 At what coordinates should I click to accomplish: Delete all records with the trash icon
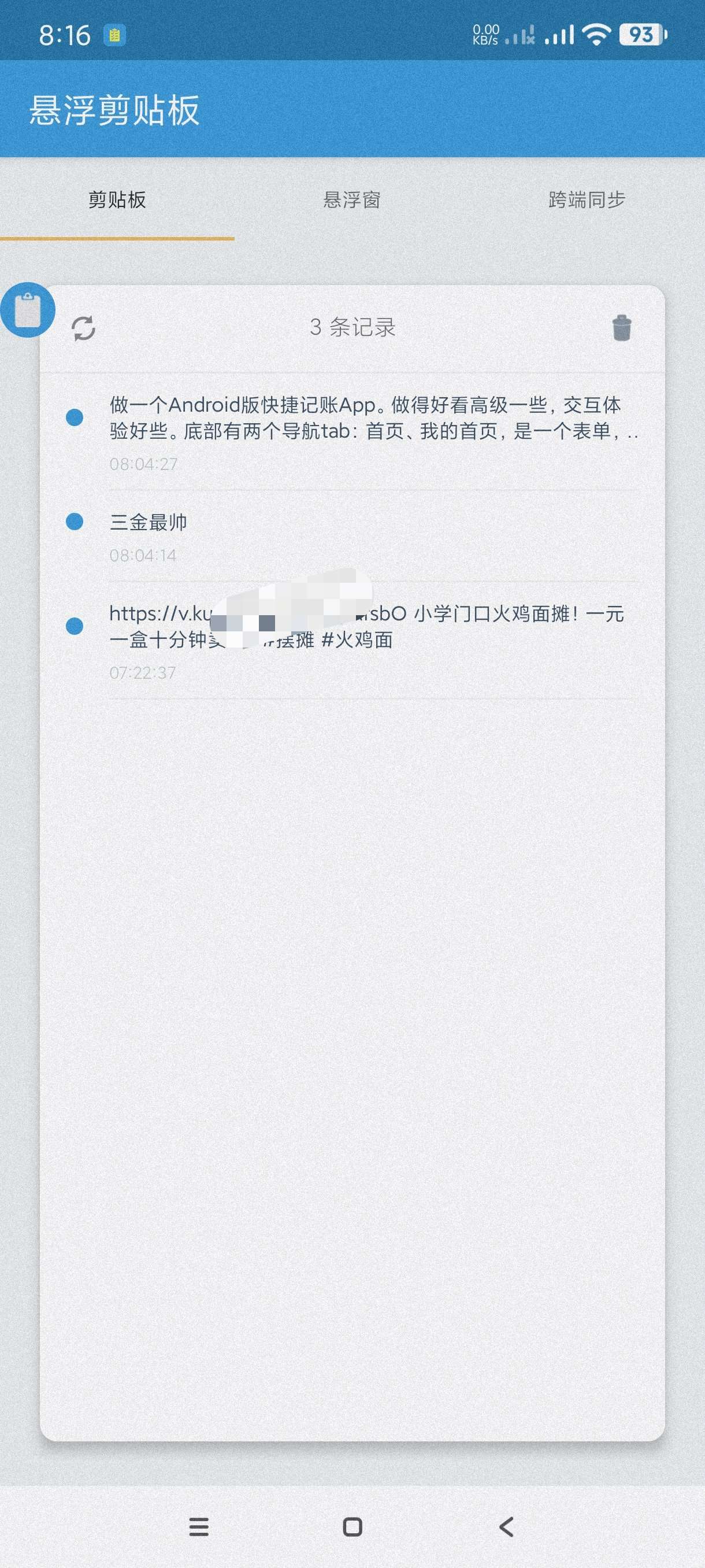coord(621,327)
